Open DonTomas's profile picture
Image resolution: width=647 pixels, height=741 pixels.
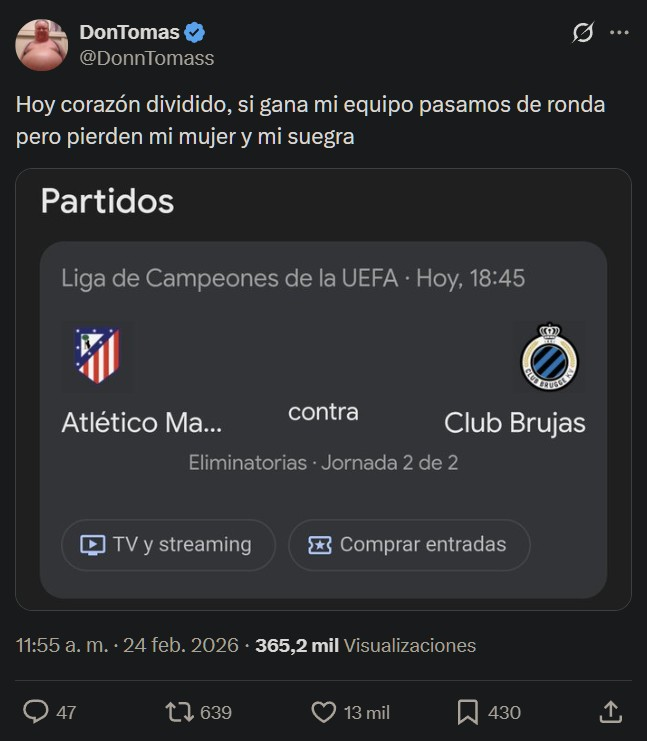point(42,45)
